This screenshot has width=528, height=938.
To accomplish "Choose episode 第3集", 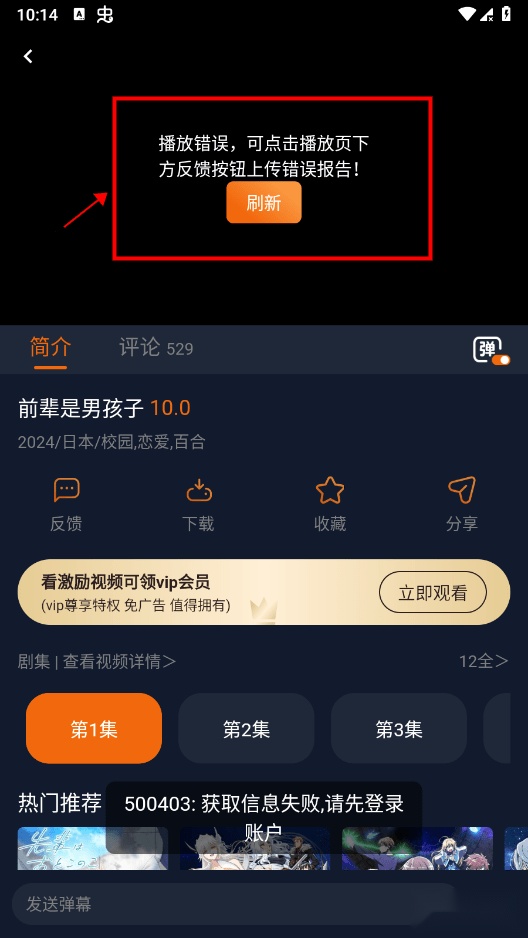I will (x=399, y=729).
